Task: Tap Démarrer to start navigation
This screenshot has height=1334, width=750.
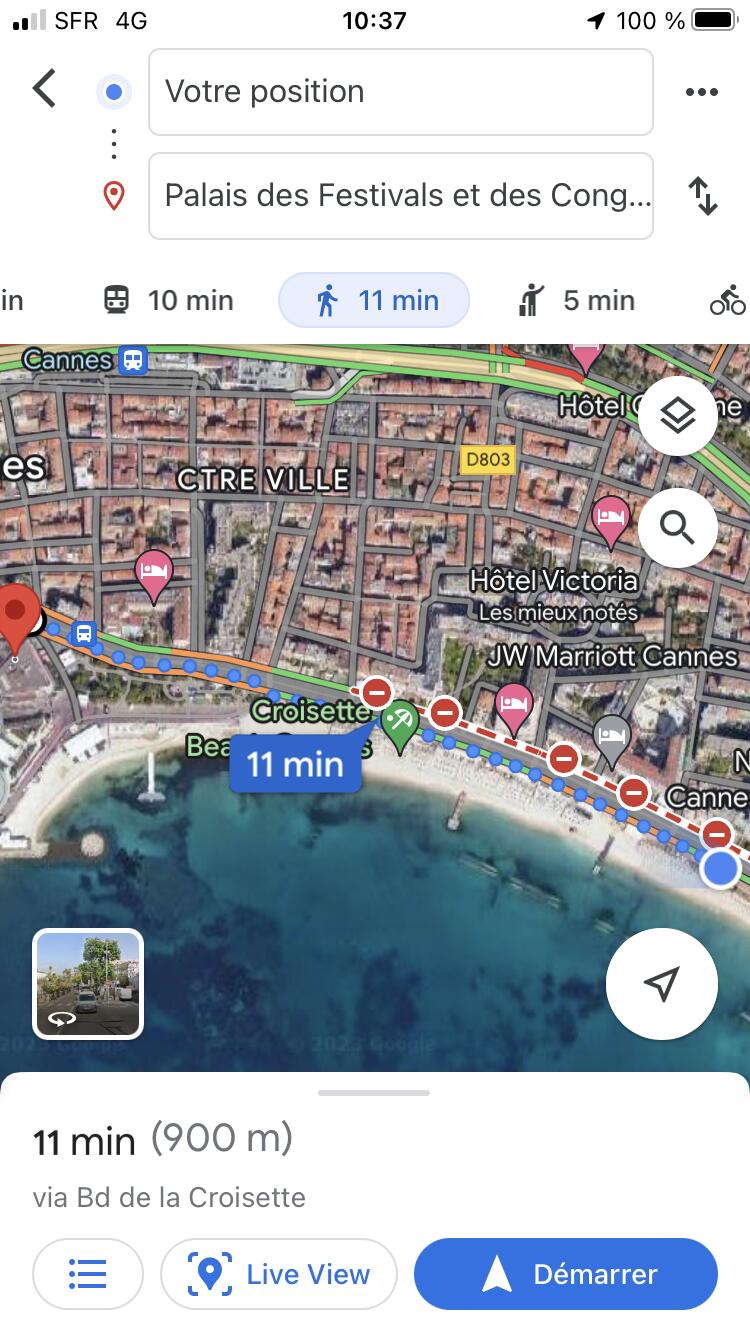Action: click(566, 1274)
